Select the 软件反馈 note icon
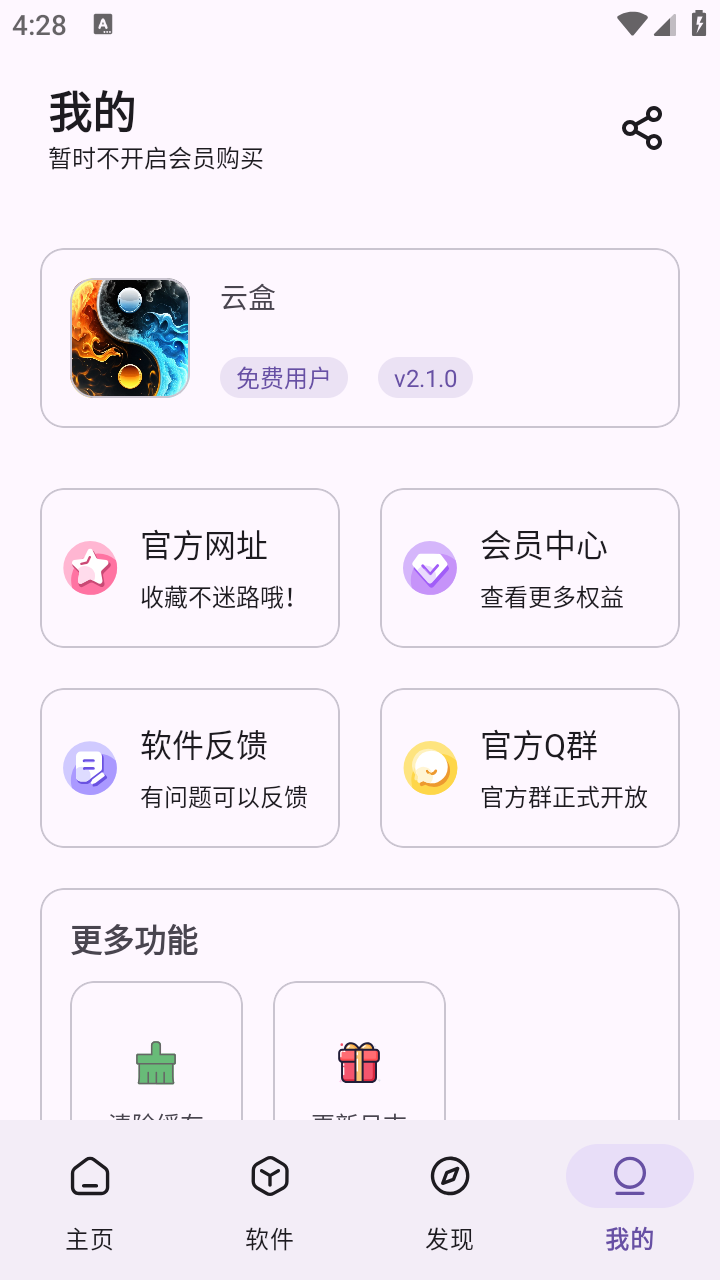This screenshot has height=1280, width=720. coord(90,768)
